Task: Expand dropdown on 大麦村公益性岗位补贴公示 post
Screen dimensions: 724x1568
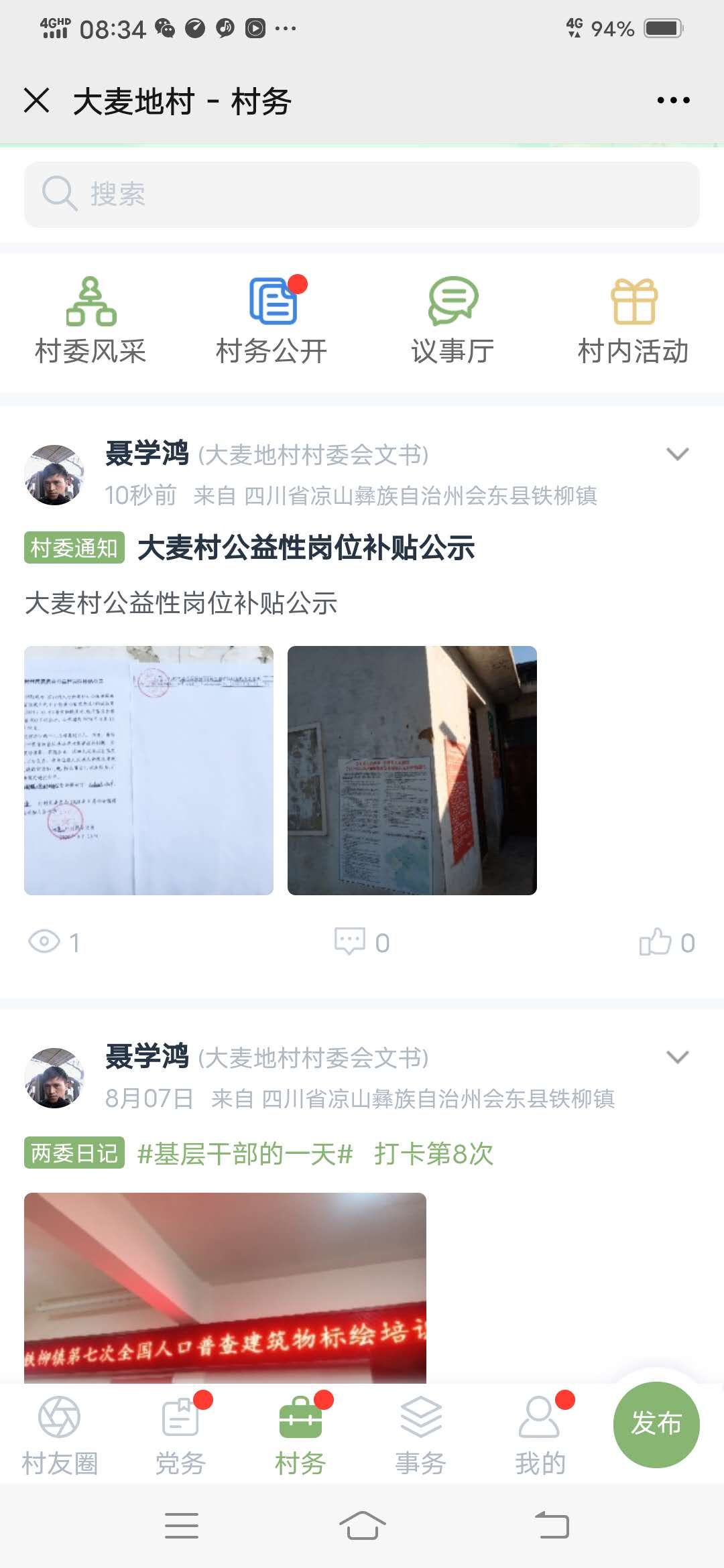Action: [678, 454]
